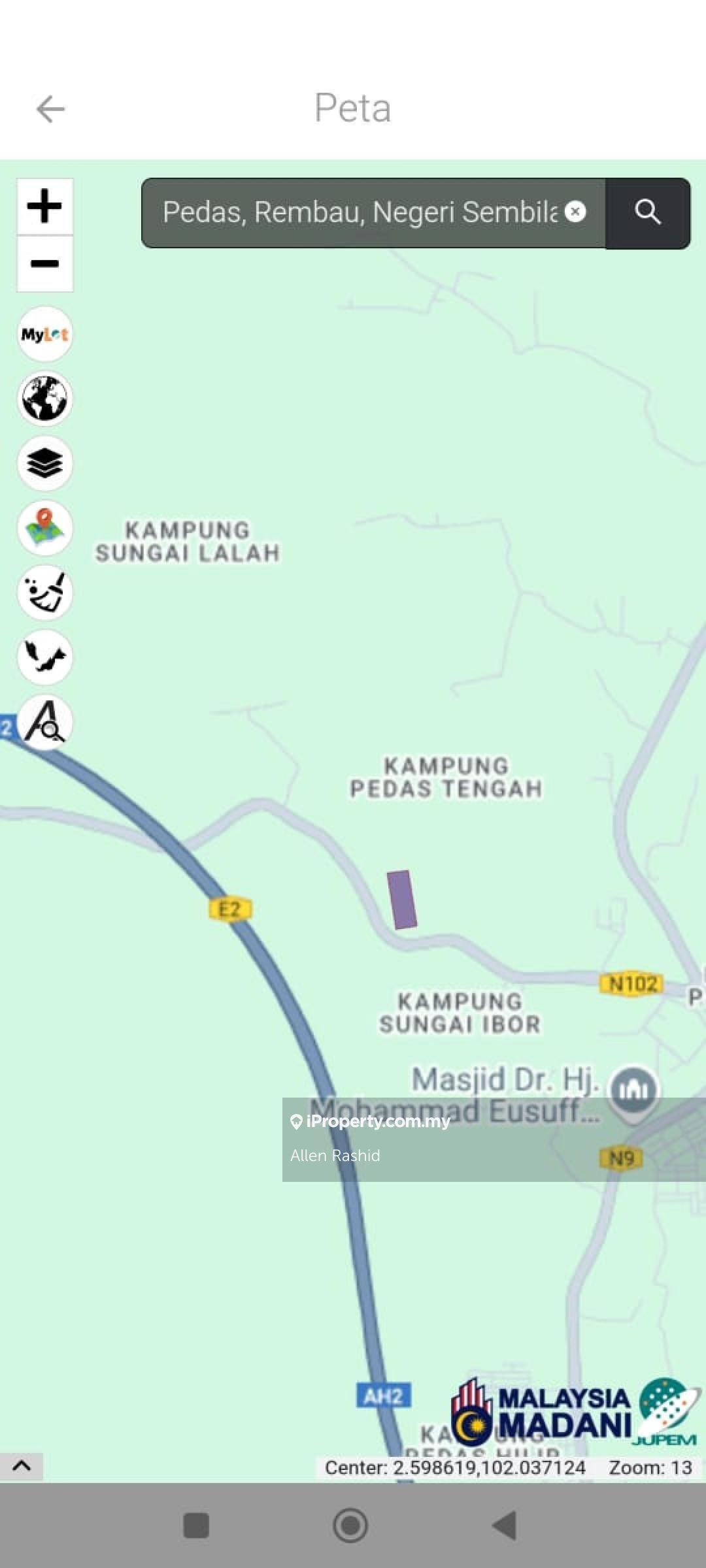
Task: Zoom in on the map
Action: coord(44,206)
